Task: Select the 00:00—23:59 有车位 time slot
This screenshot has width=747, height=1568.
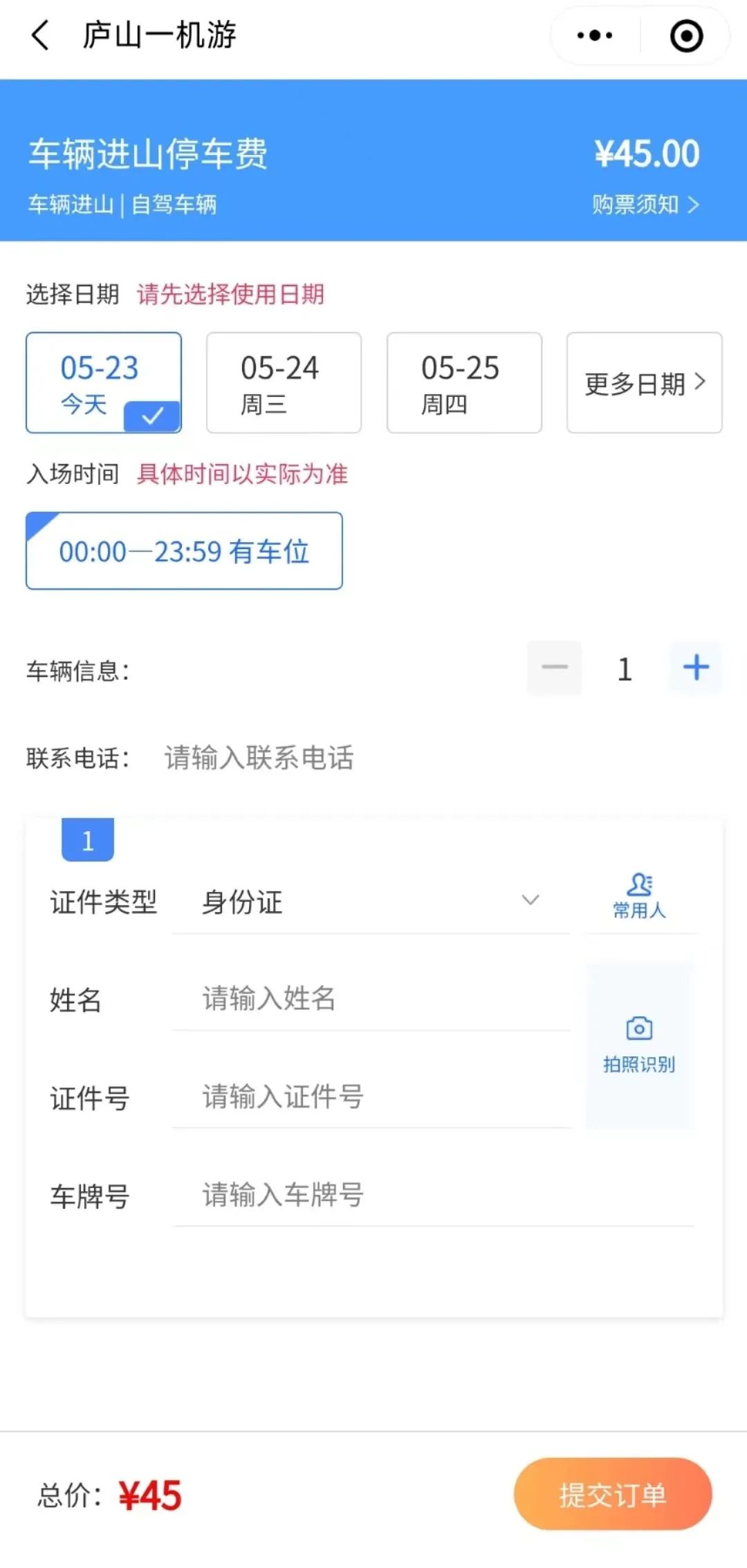Action: coord(183,551)
